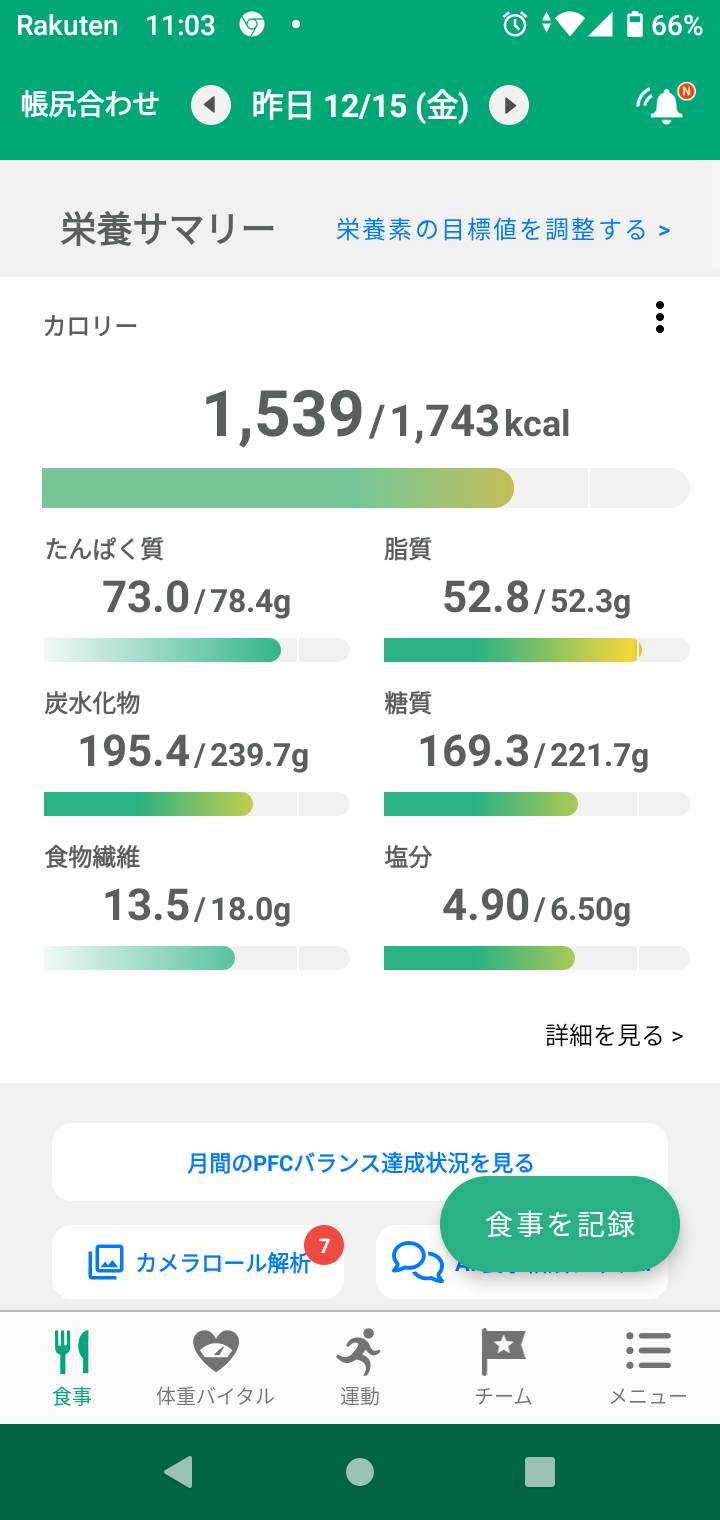Open the calorie card overflow menu
Screen dimensions: 720x1520
tap(660, 317)
